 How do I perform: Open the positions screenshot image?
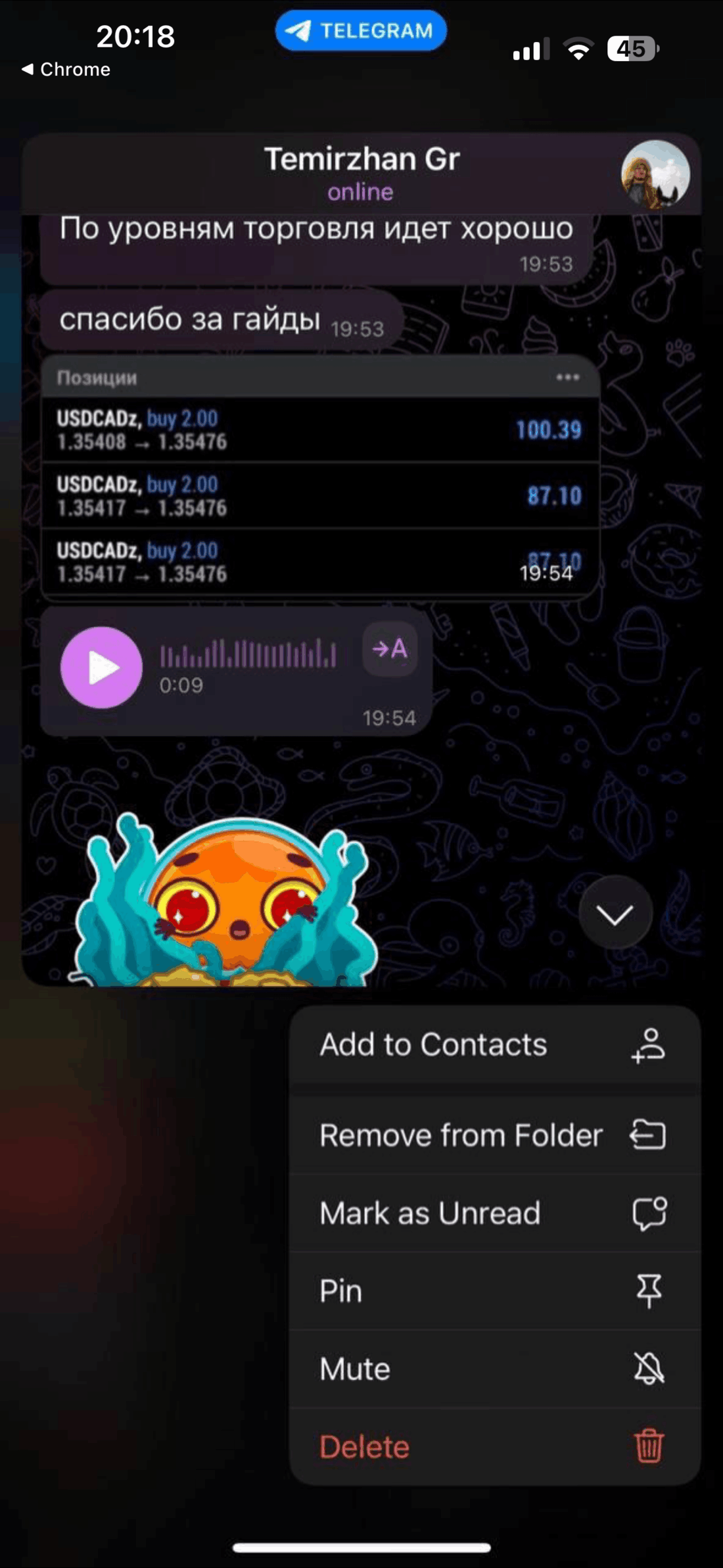[x=320, y=478]
